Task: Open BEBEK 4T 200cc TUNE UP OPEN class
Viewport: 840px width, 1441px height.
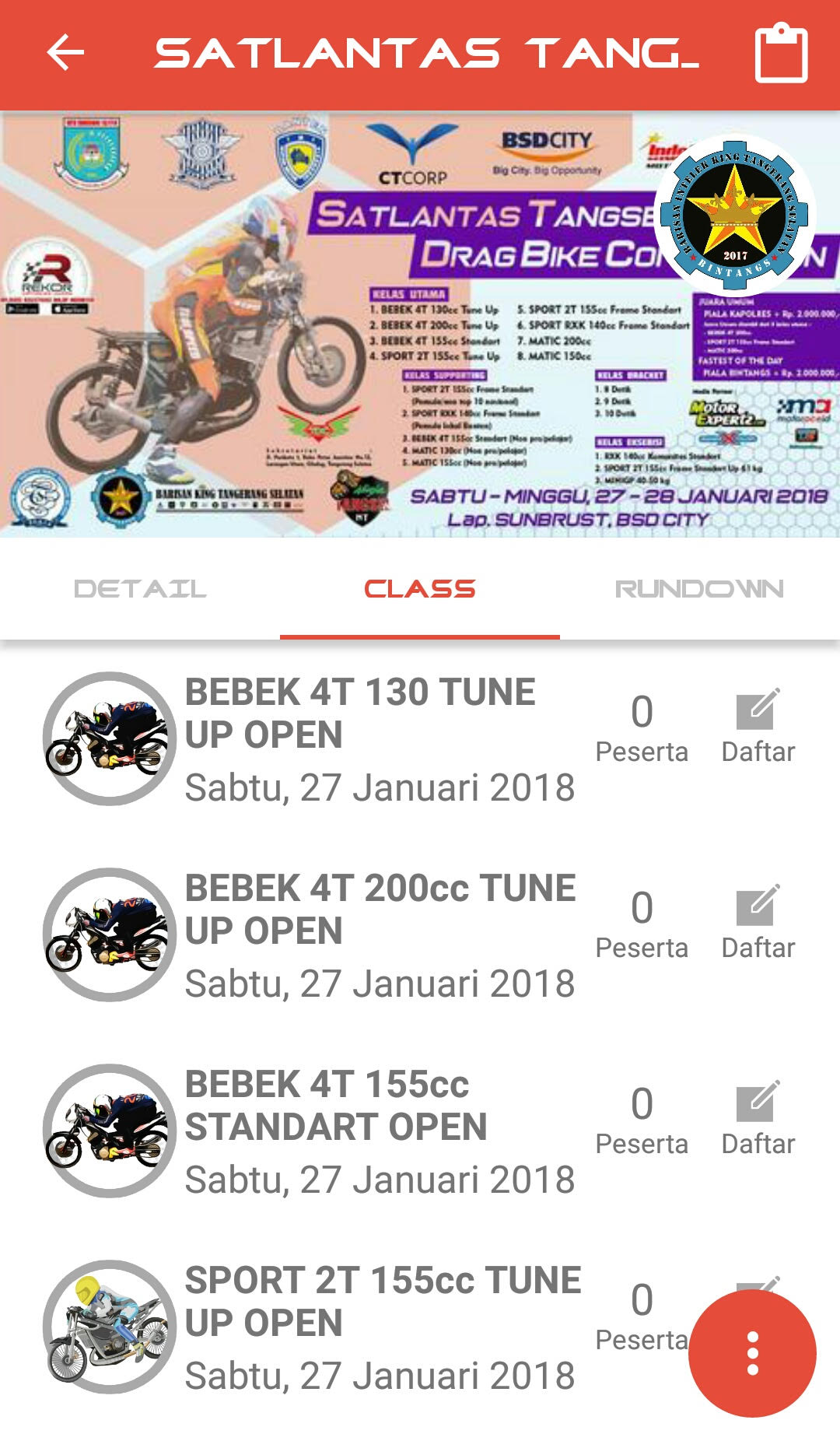Action: coord(380,910)
